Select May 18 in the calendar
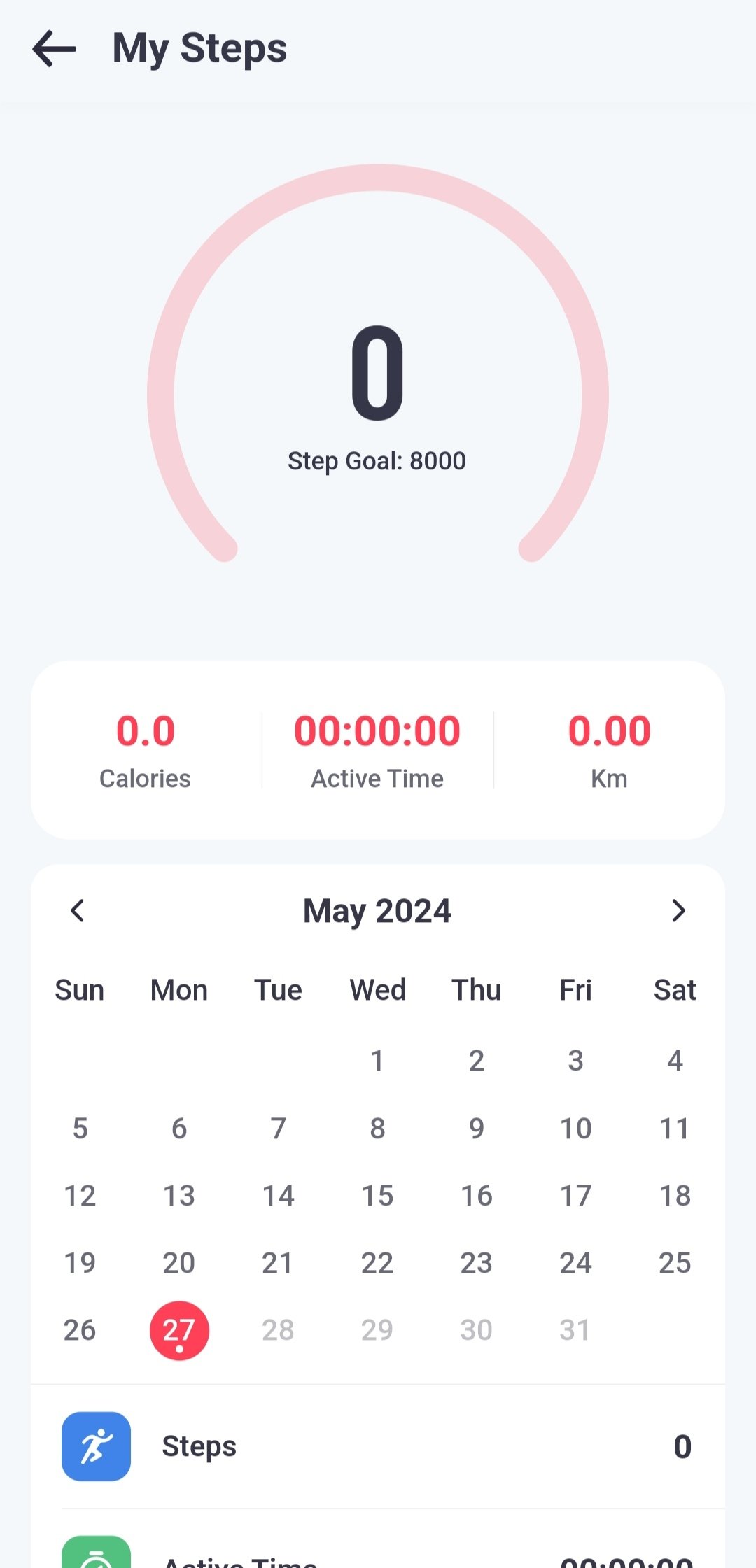The width and height of the screenshot is (756, 1568). coord(675,1196)
